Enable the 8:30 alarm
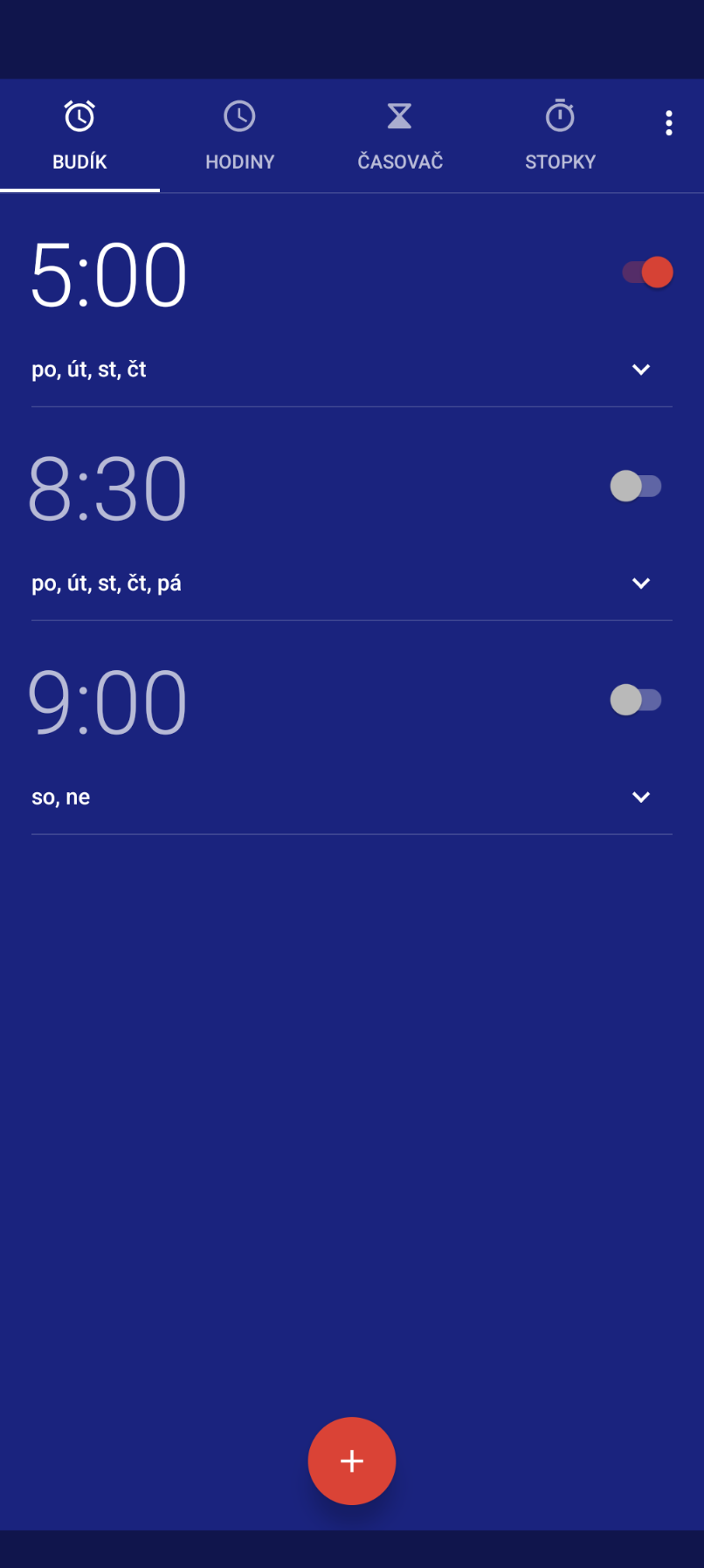The width and height of the screenshot is (704, 1568). [x=636, y=486]
